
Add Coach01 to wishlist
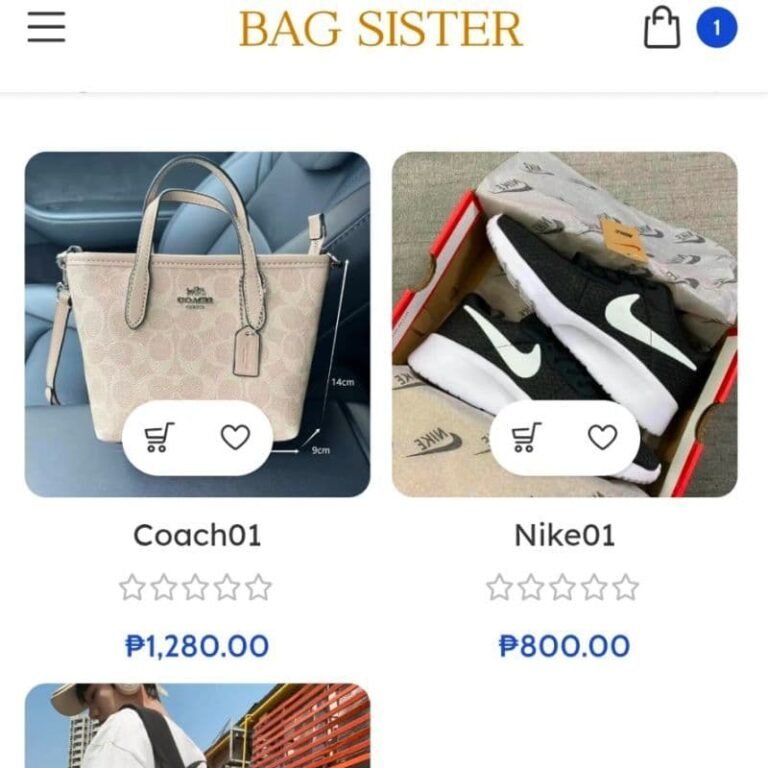[x=235, y=438]
